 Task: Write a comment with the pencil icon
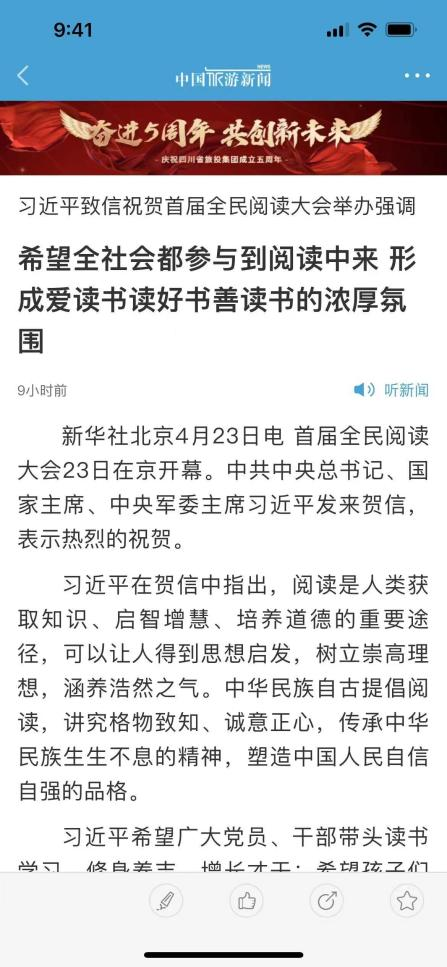[166, 901]
